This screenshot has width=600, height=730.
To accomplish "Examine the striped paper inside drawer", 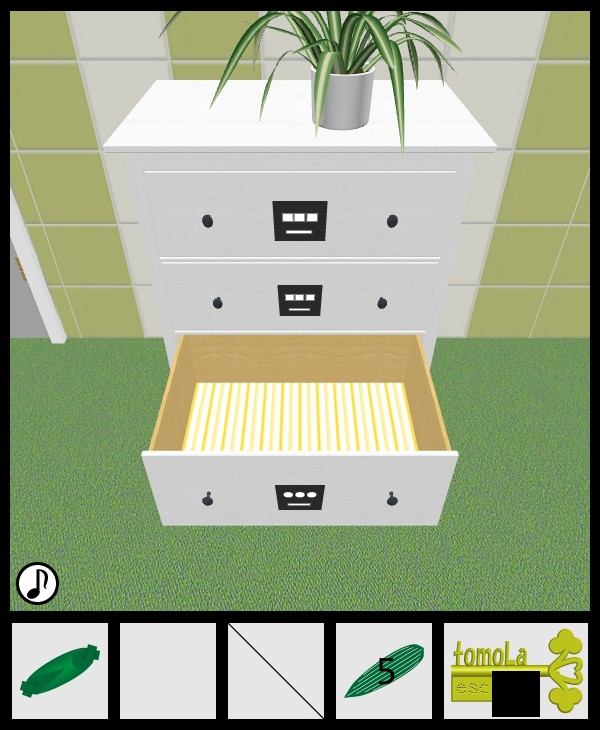I will pos(300,416).
